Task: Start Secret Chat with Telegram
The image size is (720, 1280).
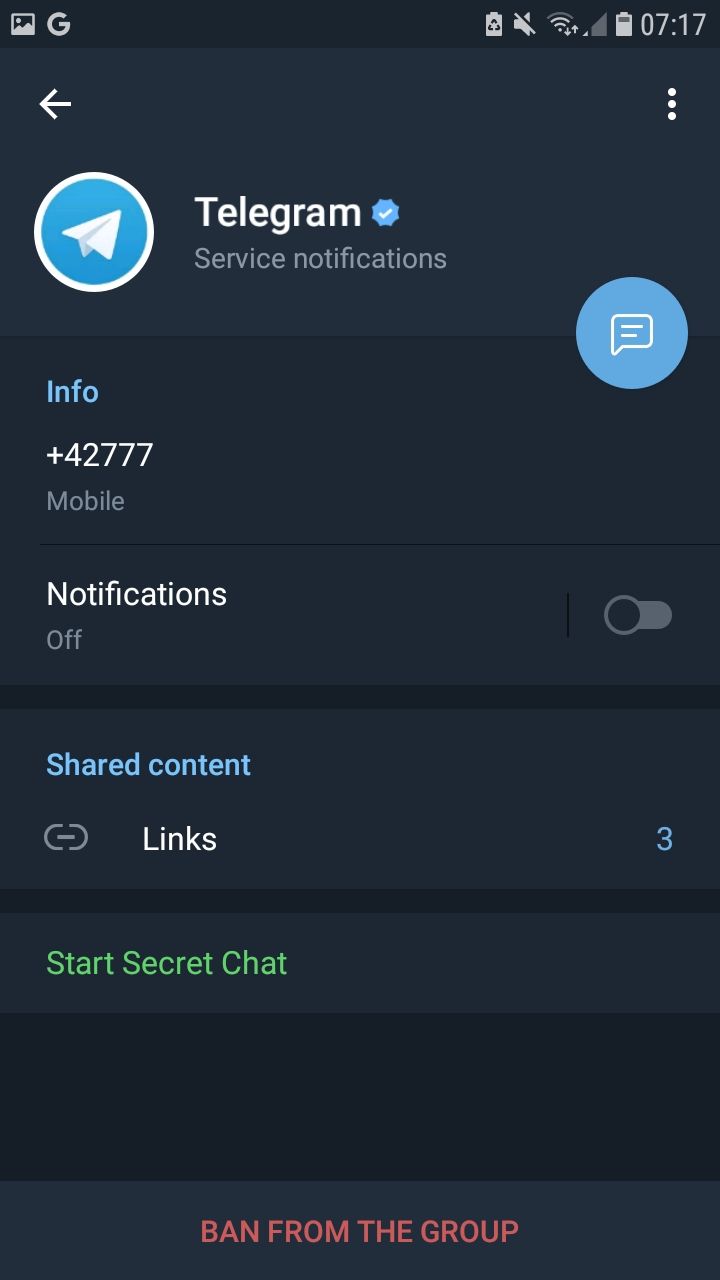Action: 167,963
